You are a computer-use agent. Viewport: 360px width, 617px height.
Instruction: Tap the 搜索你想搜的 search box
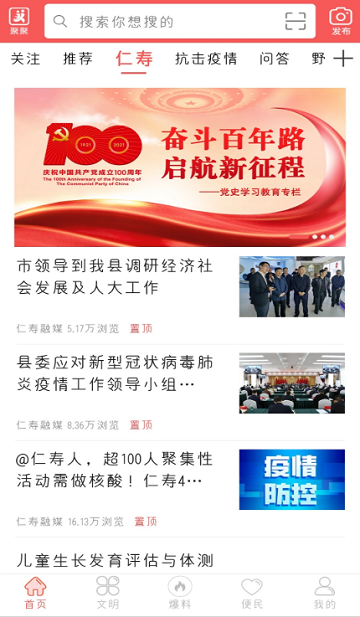pos(180,21)
